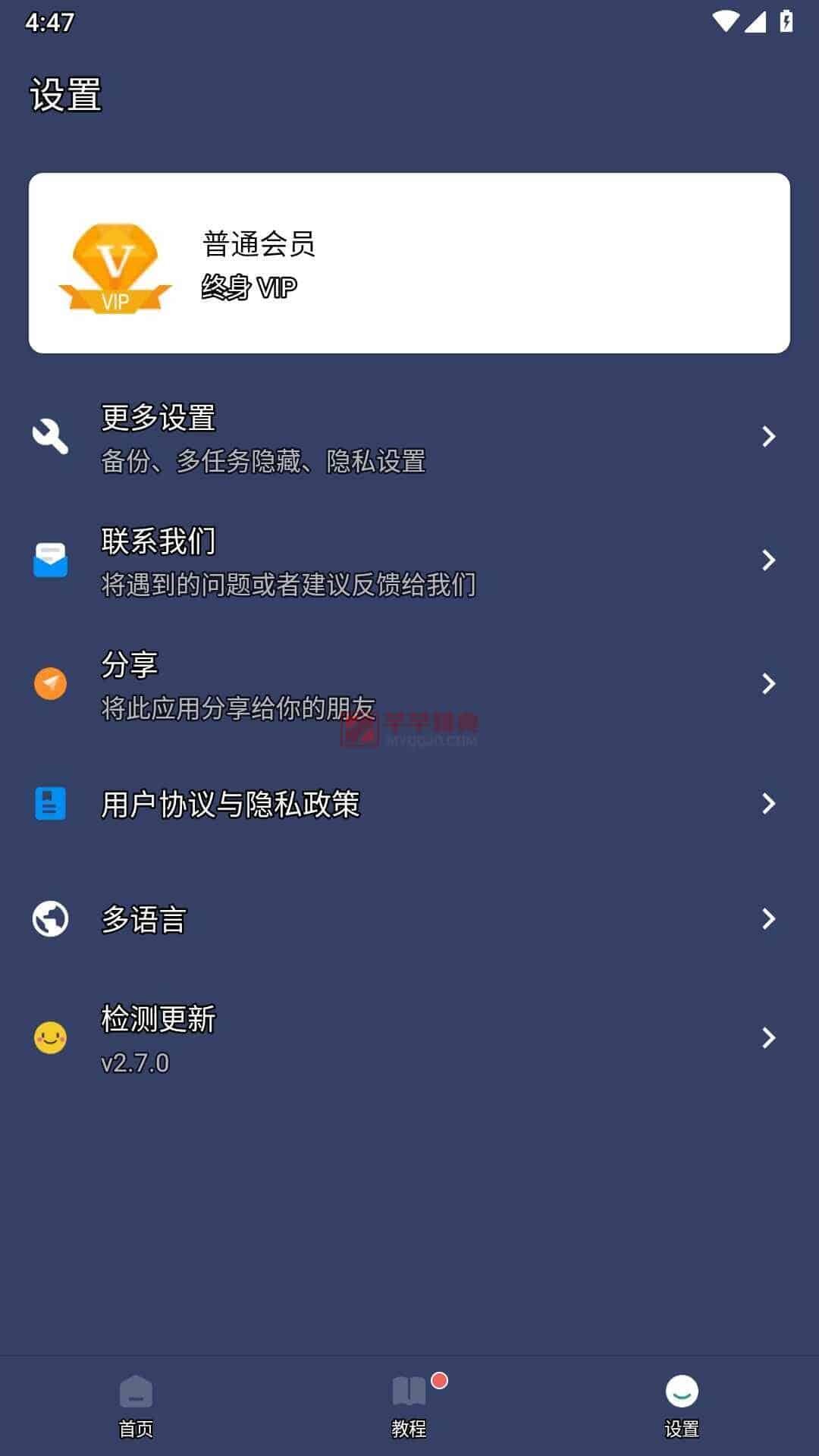Viewport: 819px width, 1456px height.
Task: Switch to the 教程 tab
Action: [x=409, y=1407]
